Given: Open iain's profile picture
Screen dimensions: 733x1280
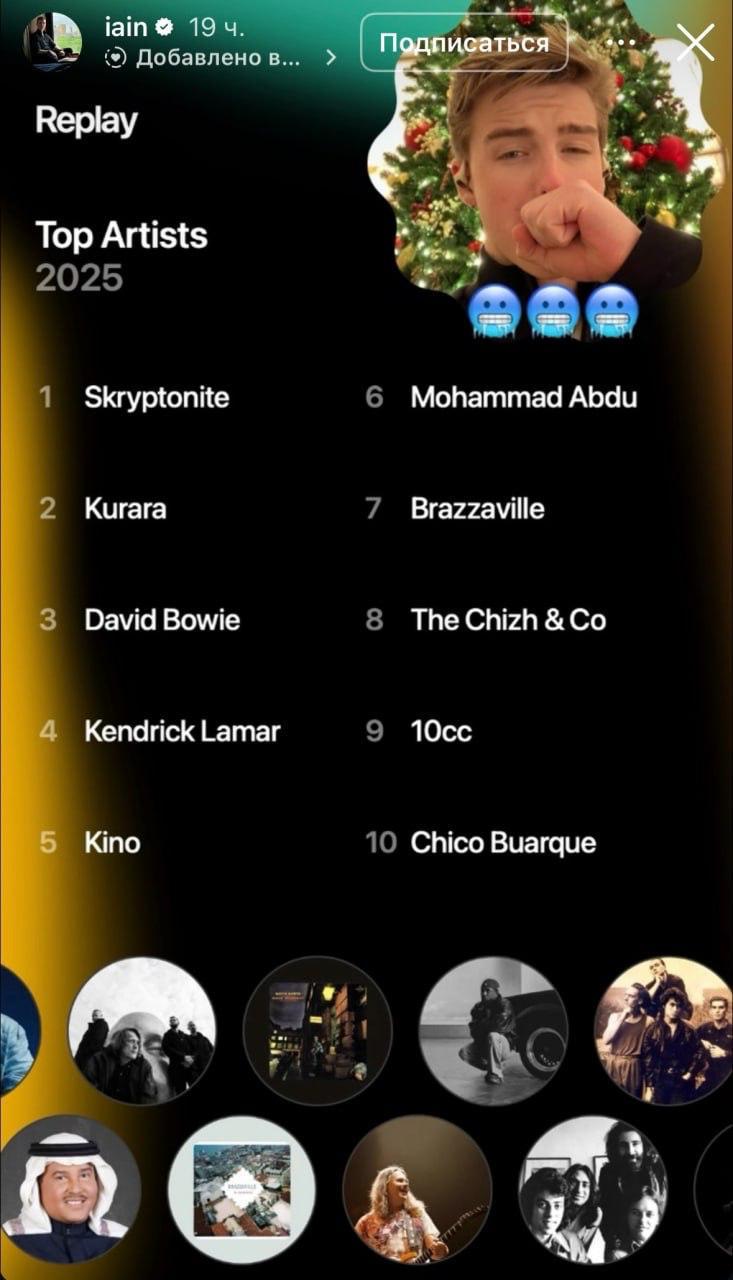Looking at the screenshot, I should click(x=52, y=41).
